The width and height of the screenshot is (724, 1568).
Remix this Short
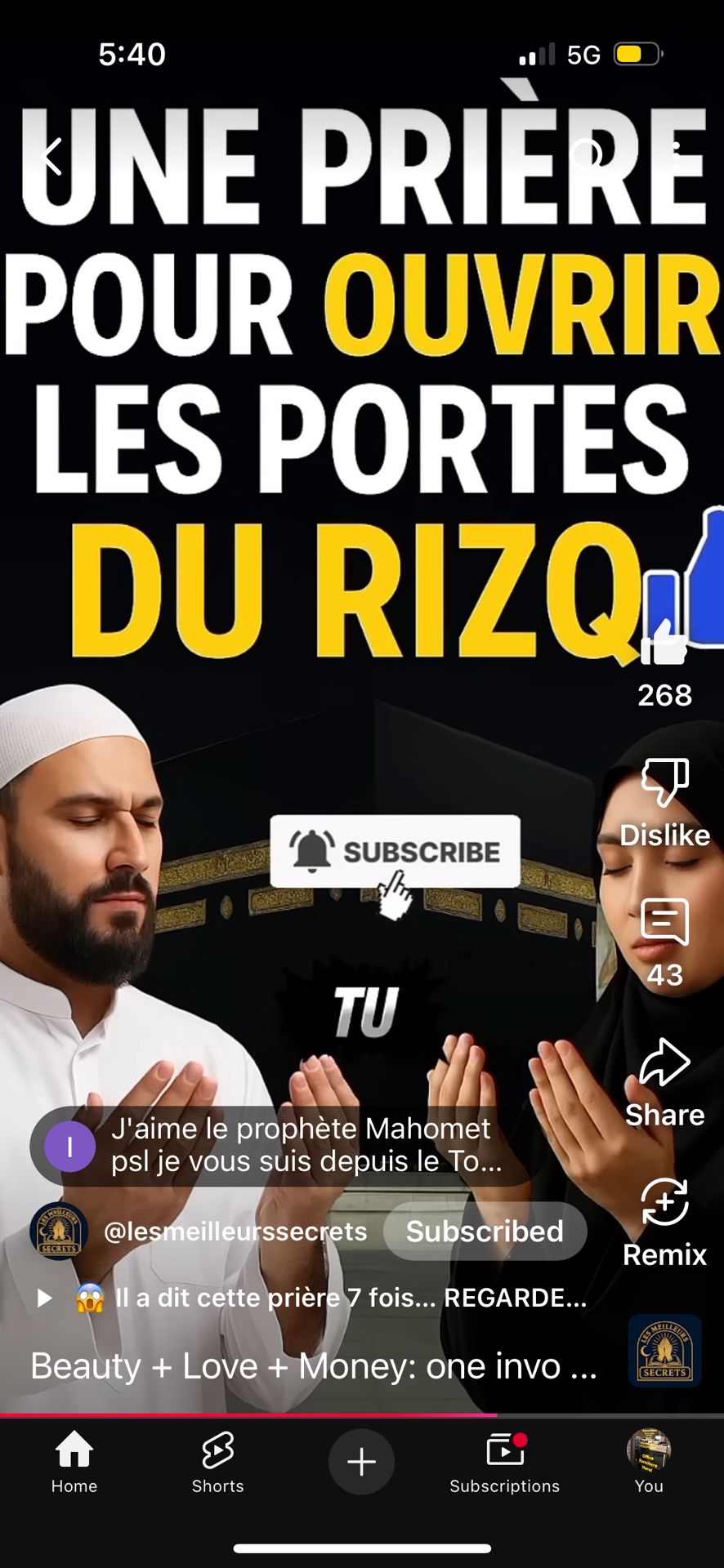664,1204
